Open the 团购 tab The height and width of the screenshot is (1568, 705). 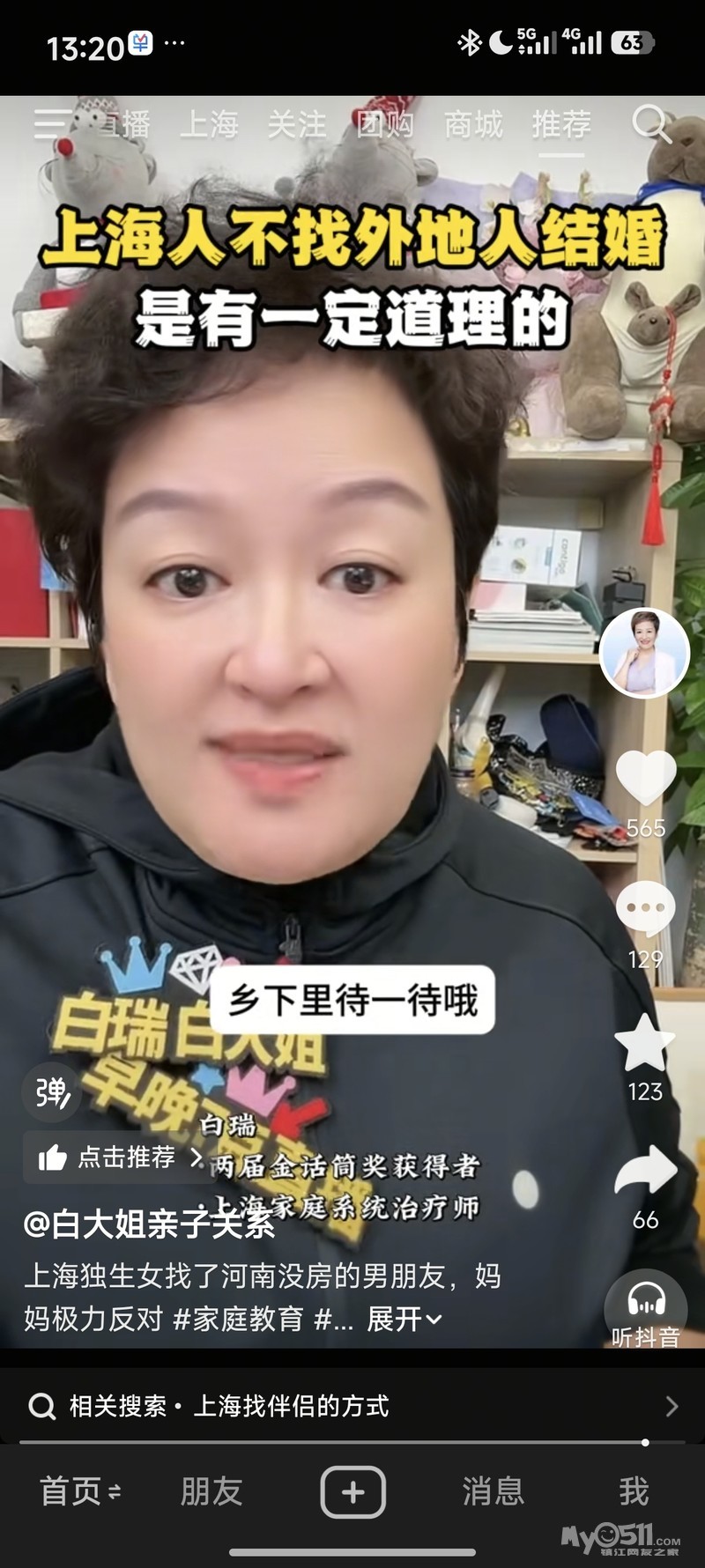click(385, 125)
